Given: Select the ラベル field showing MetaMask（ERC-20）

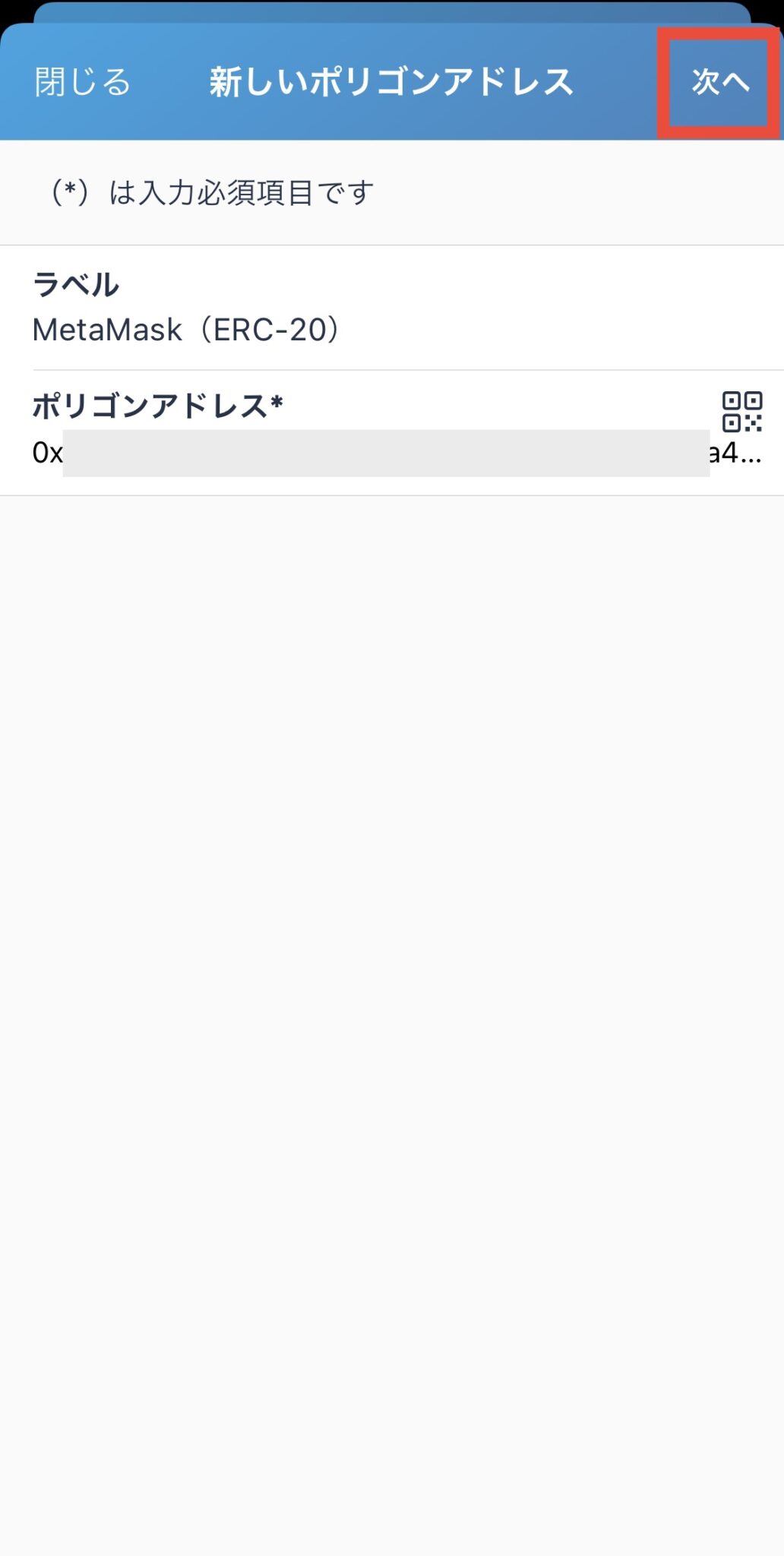Looking at the screenshot, I should tap(186, 328).
